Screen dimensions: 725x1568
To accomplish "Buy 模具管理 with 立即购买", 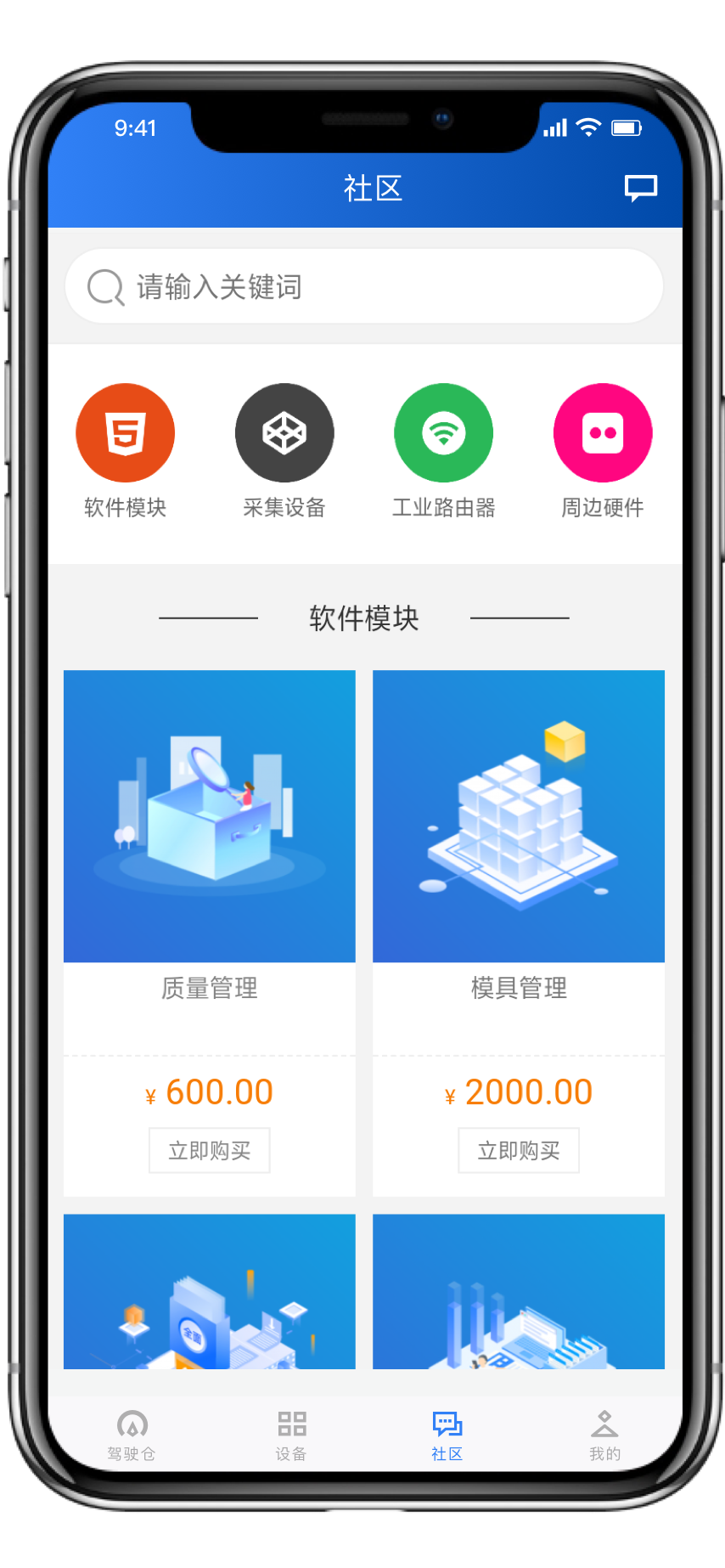I will (x=519, y=1150).
